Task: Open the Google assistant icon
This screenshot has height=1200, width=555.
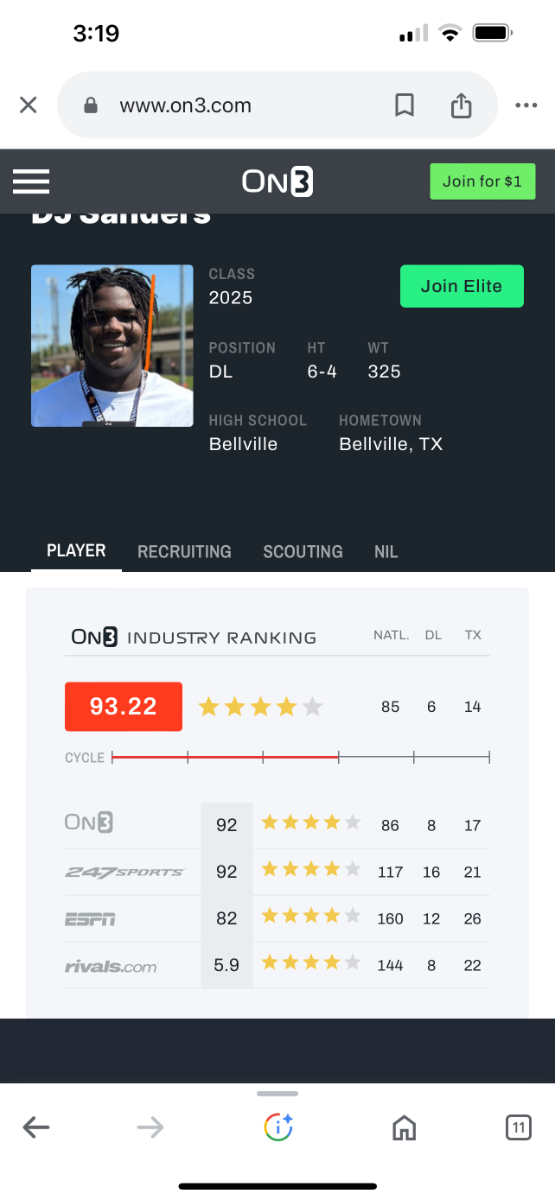Action: pos(278,1128)
